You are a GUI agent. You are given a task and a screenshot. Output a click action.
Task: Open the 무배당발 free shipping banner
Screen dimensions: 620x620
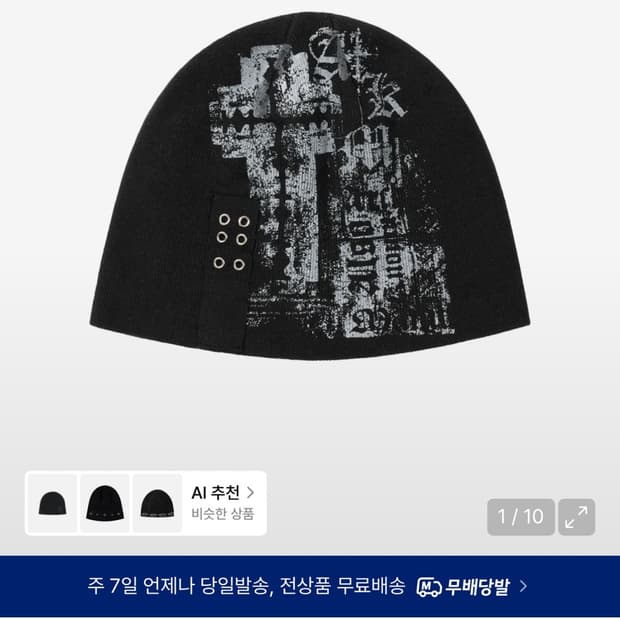[310, 586]
